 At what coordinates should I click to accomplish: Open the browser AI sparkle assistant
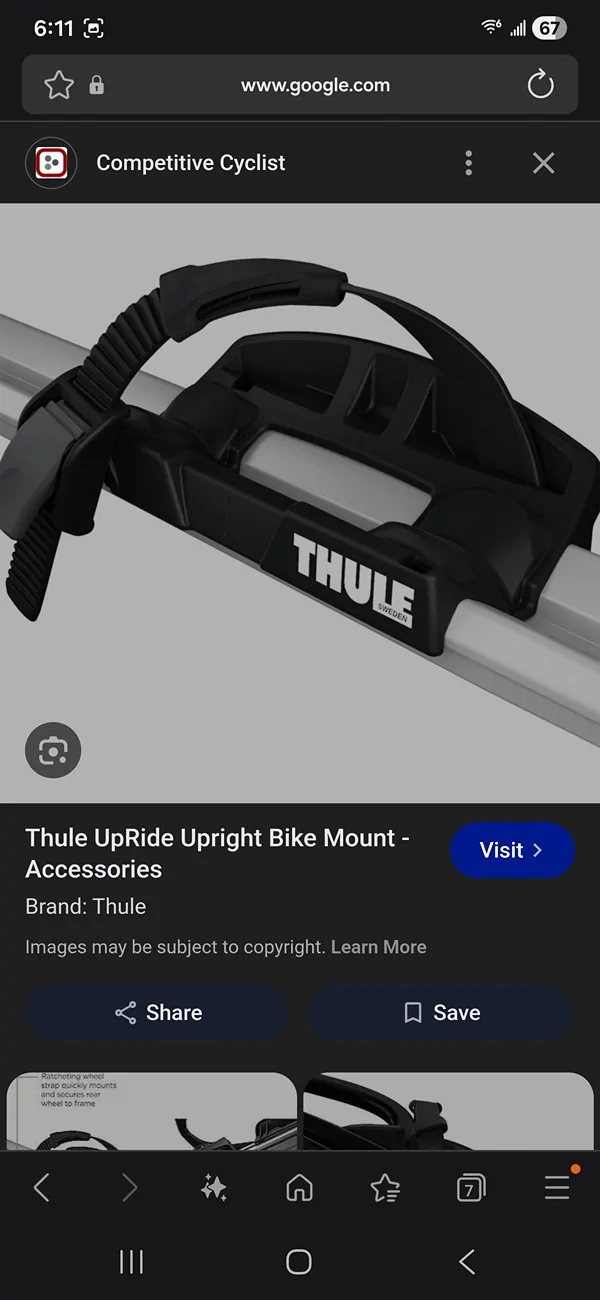pos(214,1187)
